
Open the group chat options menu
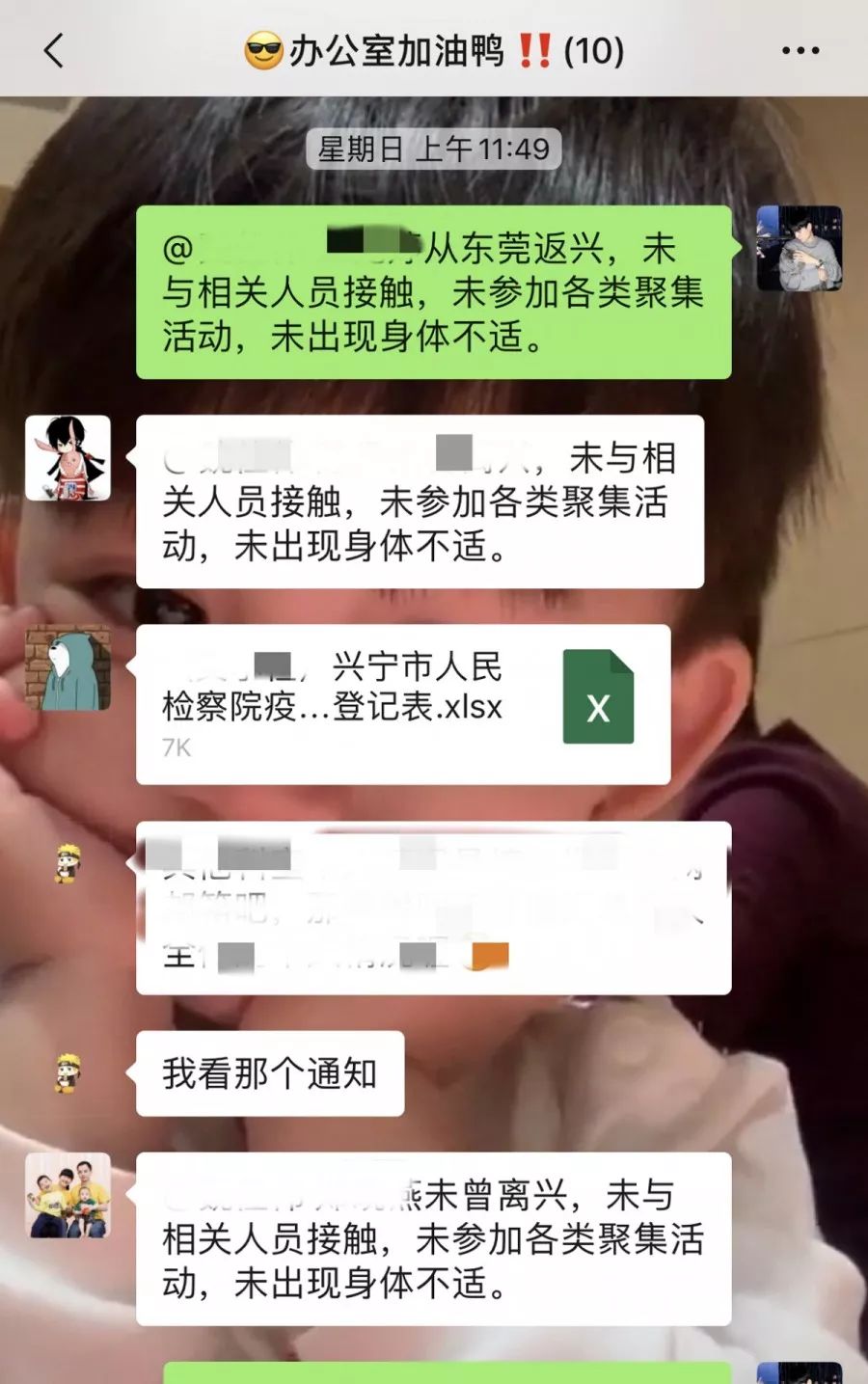coord(800,50)
